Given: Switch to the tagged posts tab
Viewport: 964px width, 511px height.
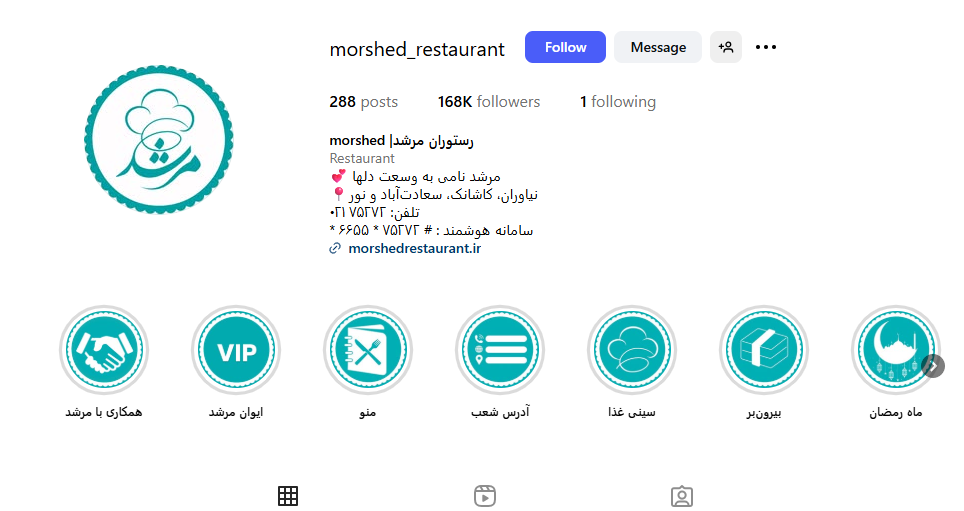Looking at the screenshot, I should click(x=682, y=495).
